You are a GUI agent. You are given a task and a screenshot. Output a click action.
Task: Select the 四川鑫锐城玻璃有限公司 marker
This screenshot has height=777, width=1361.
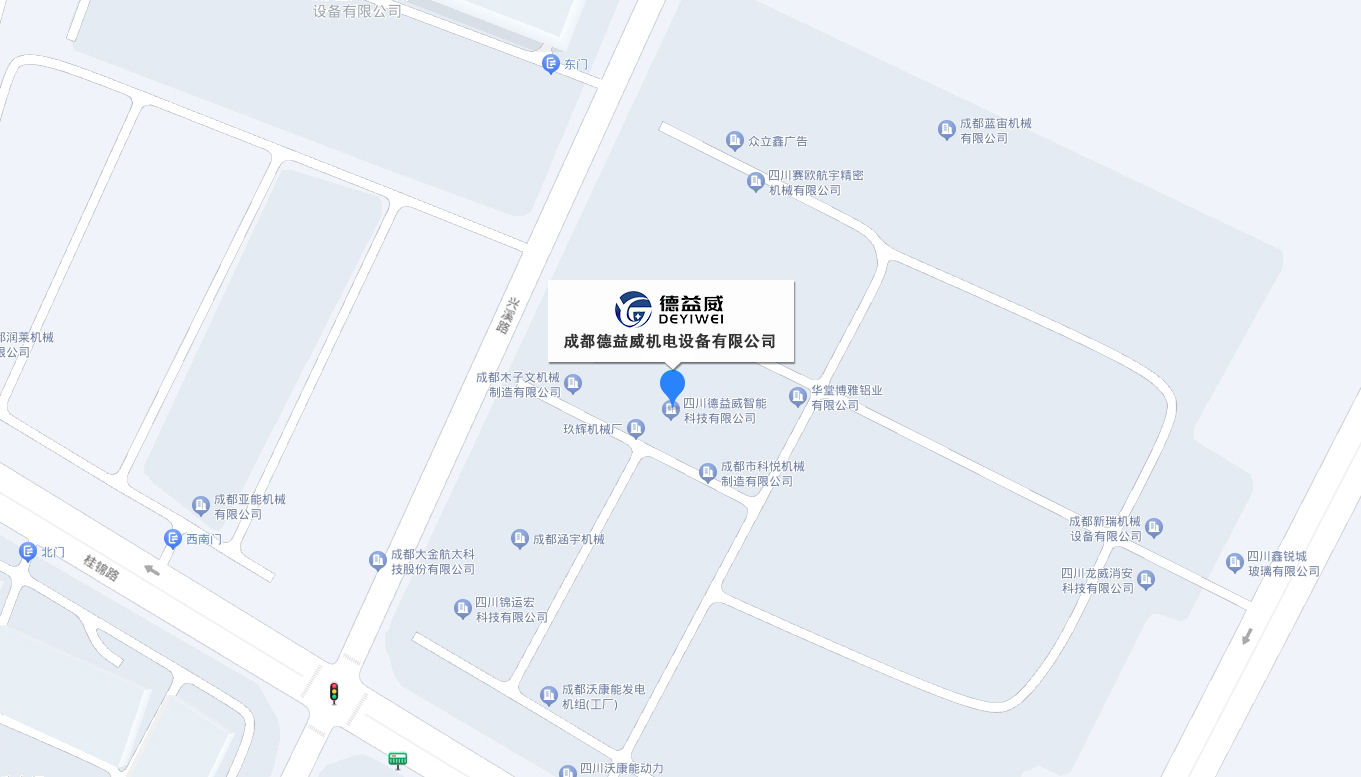[x=1235, y=563]
